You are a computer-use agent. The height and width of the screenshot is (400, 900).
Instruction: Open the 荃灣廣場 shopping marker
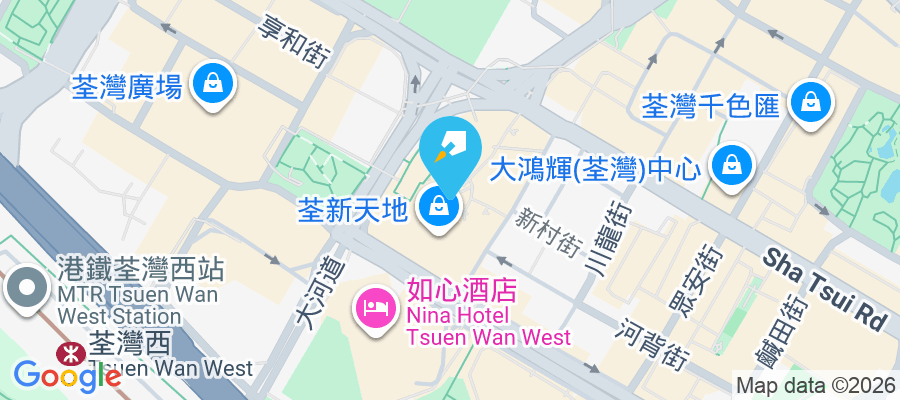212,84
